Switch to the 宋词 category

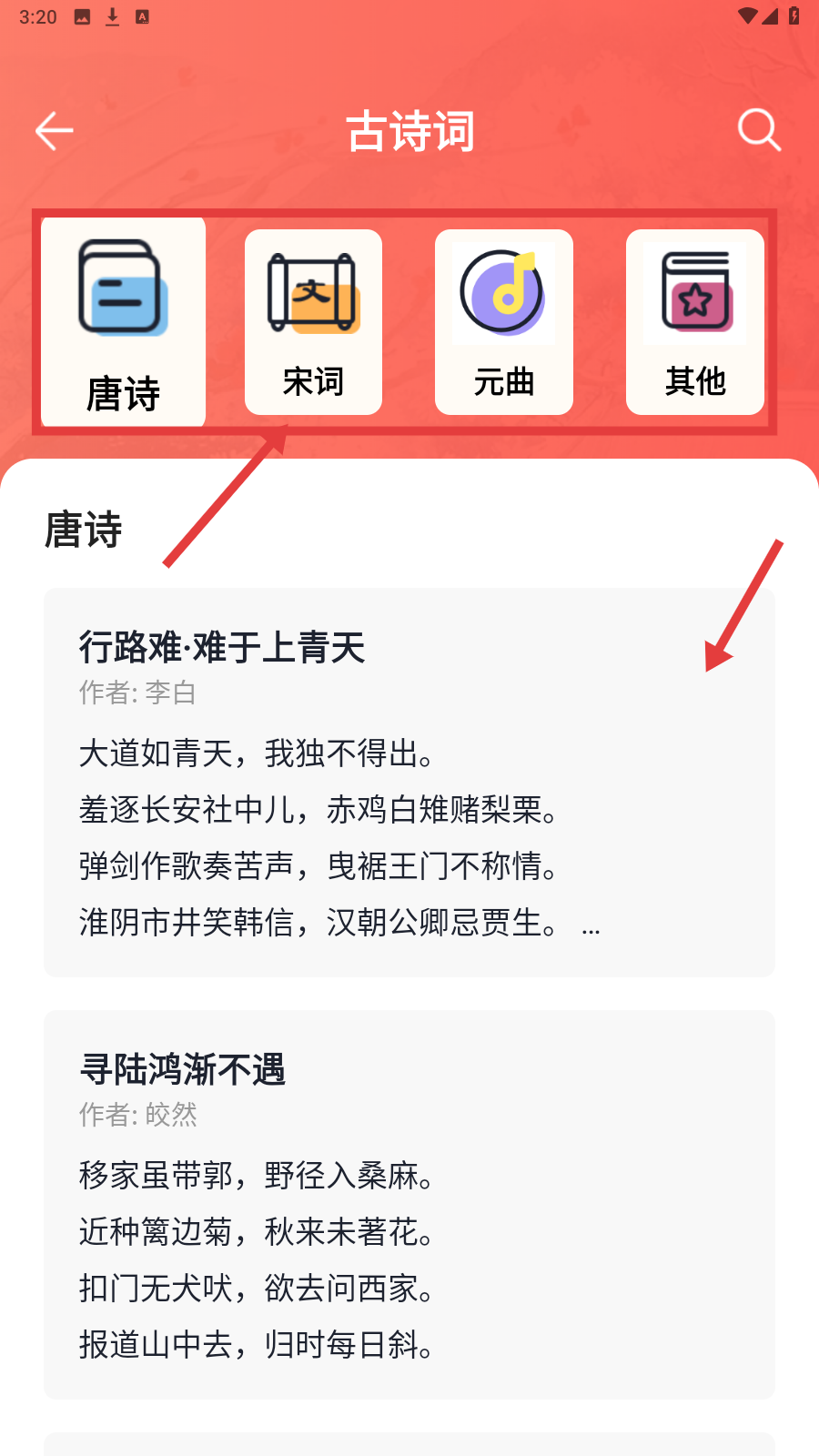click(x=313, y=323)
